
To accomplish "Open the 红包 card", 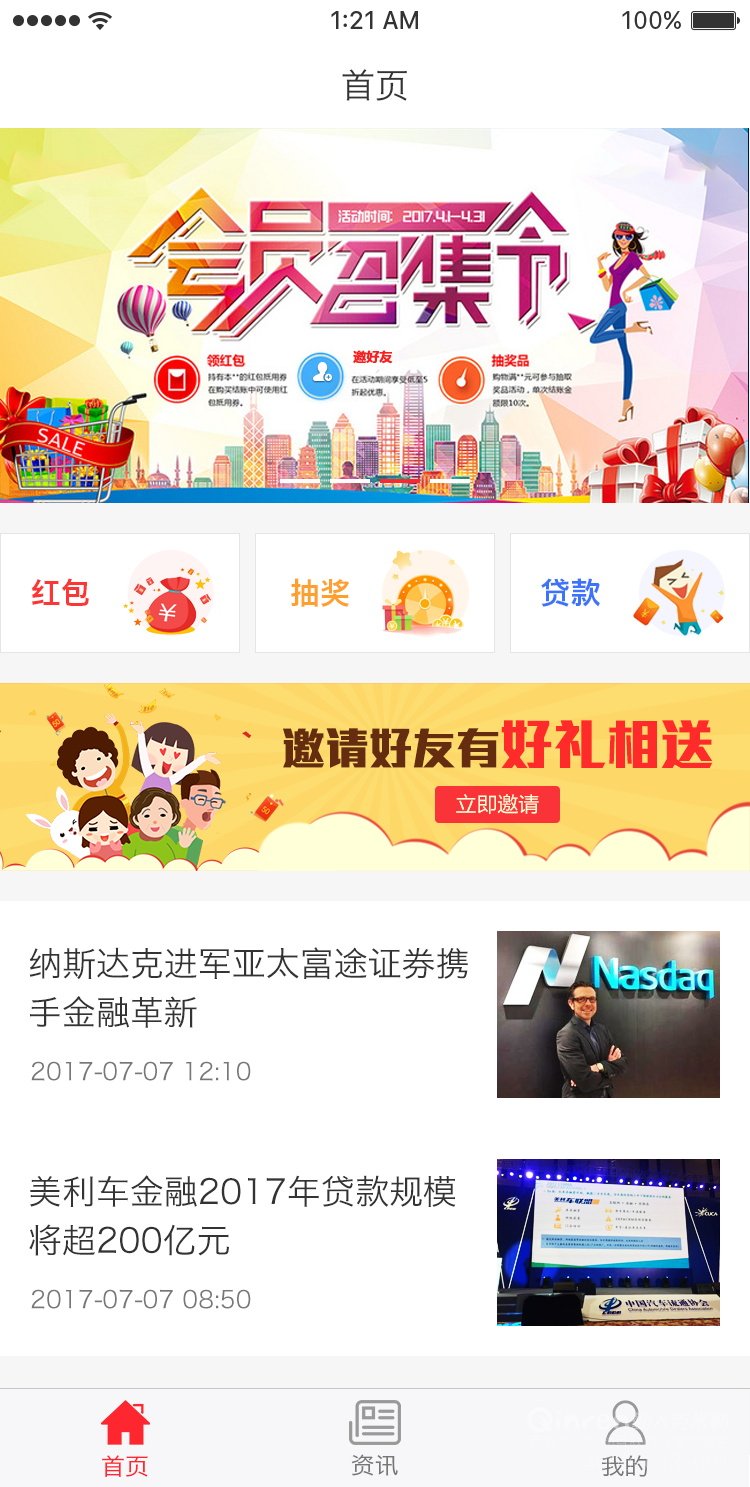I will click(120, 593).
